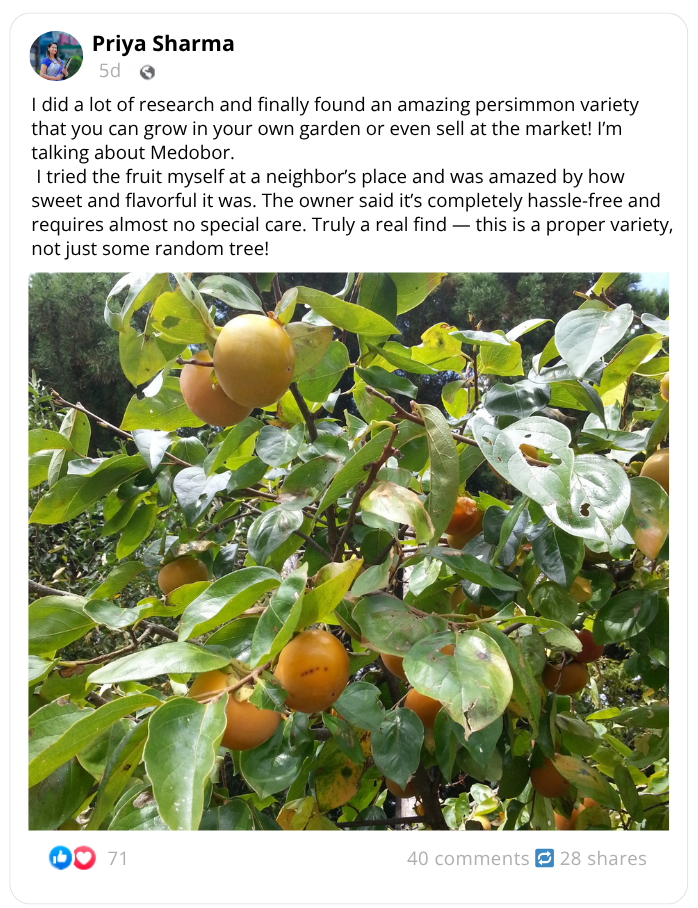Open Priya Sharma's profile name link
Screen dimensions: 698x908
[x=163, y=43]
